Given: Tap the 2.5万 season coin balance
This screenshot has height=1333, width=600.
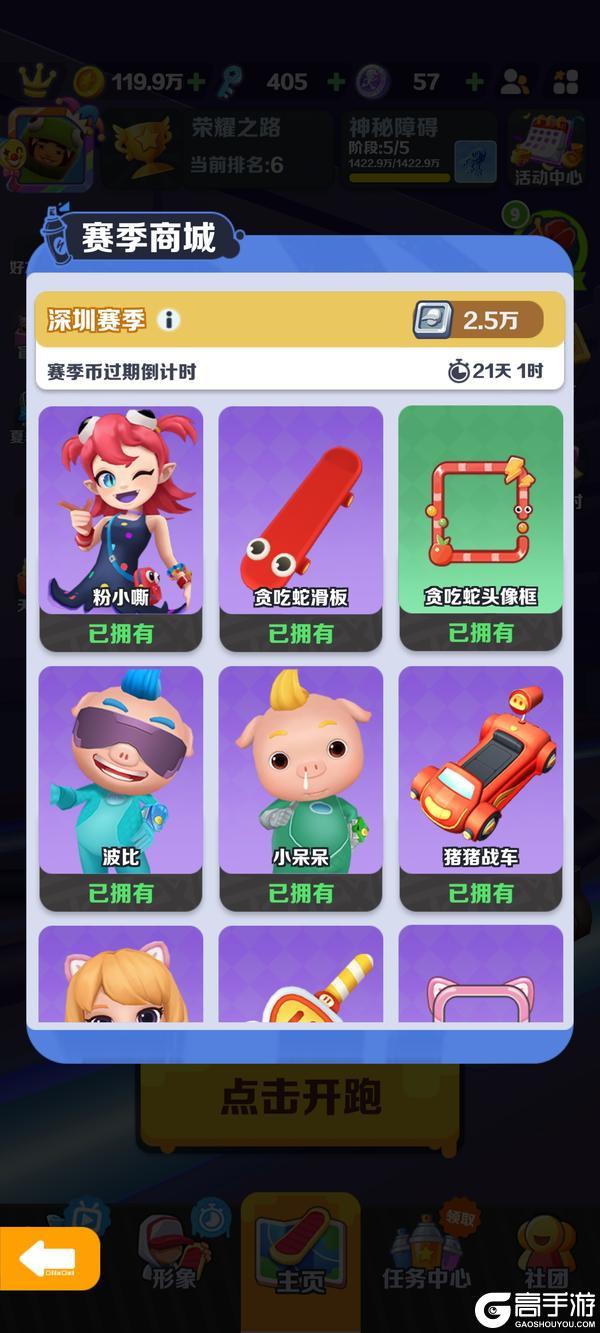Looking at the screenshot, I should [478, 320].
